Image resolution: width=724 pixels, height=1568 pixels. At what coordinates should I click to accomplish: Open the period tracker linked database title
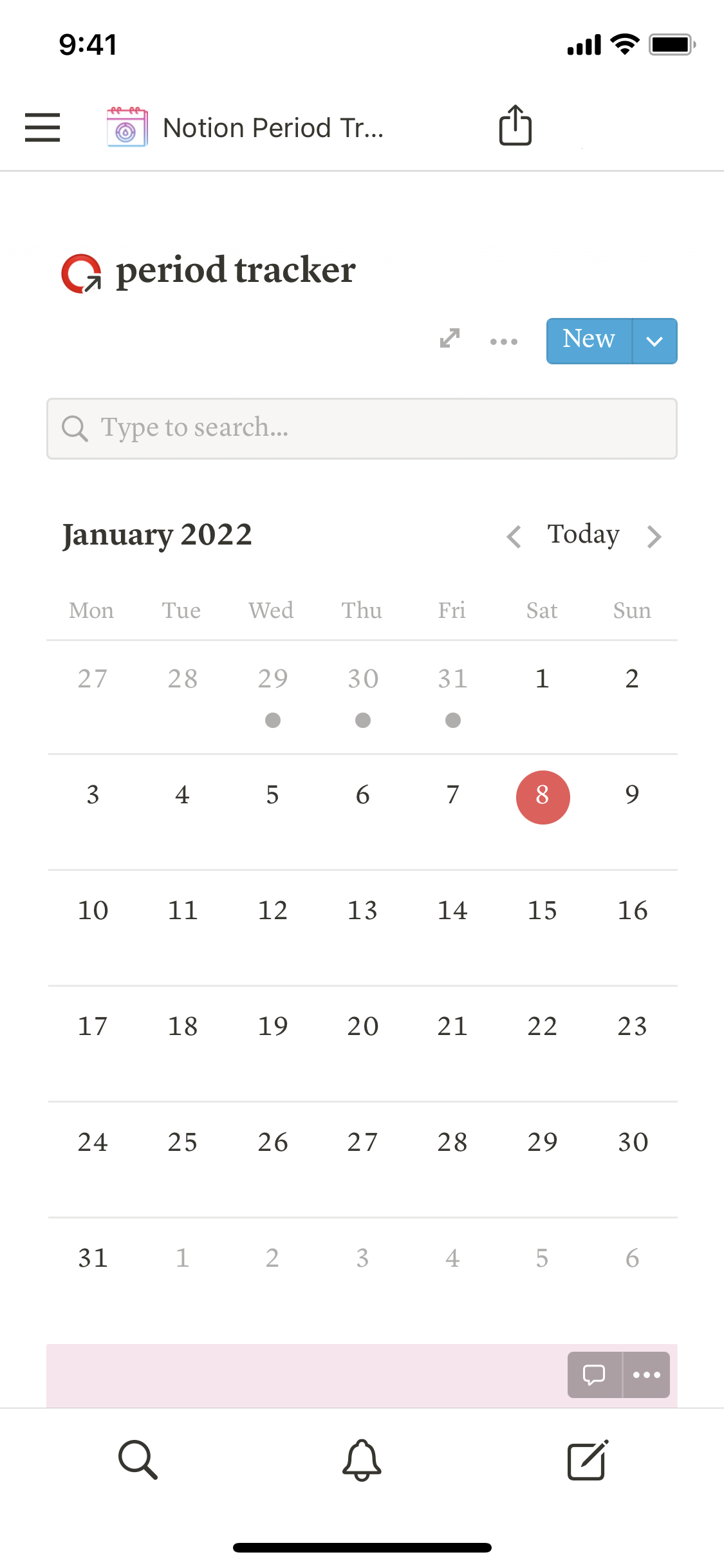coord(236,270)
